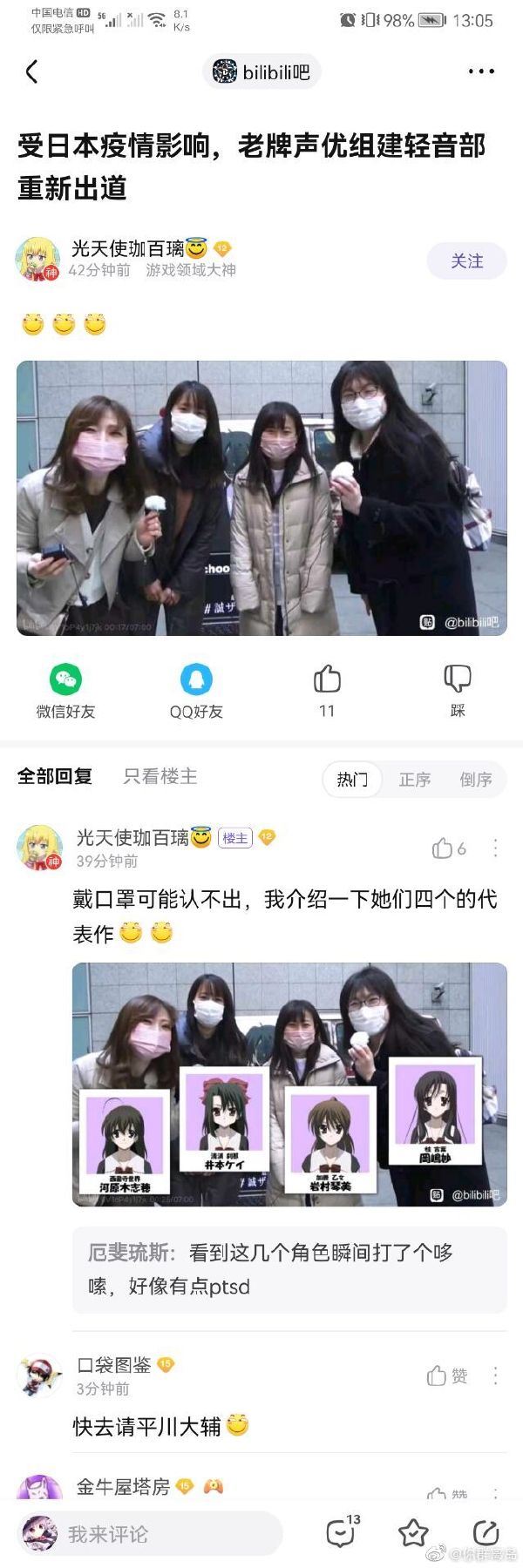This screenshot has height=1568, width=523.
Task: Open the three-dot overflow menu
Action: click(481, 71)
